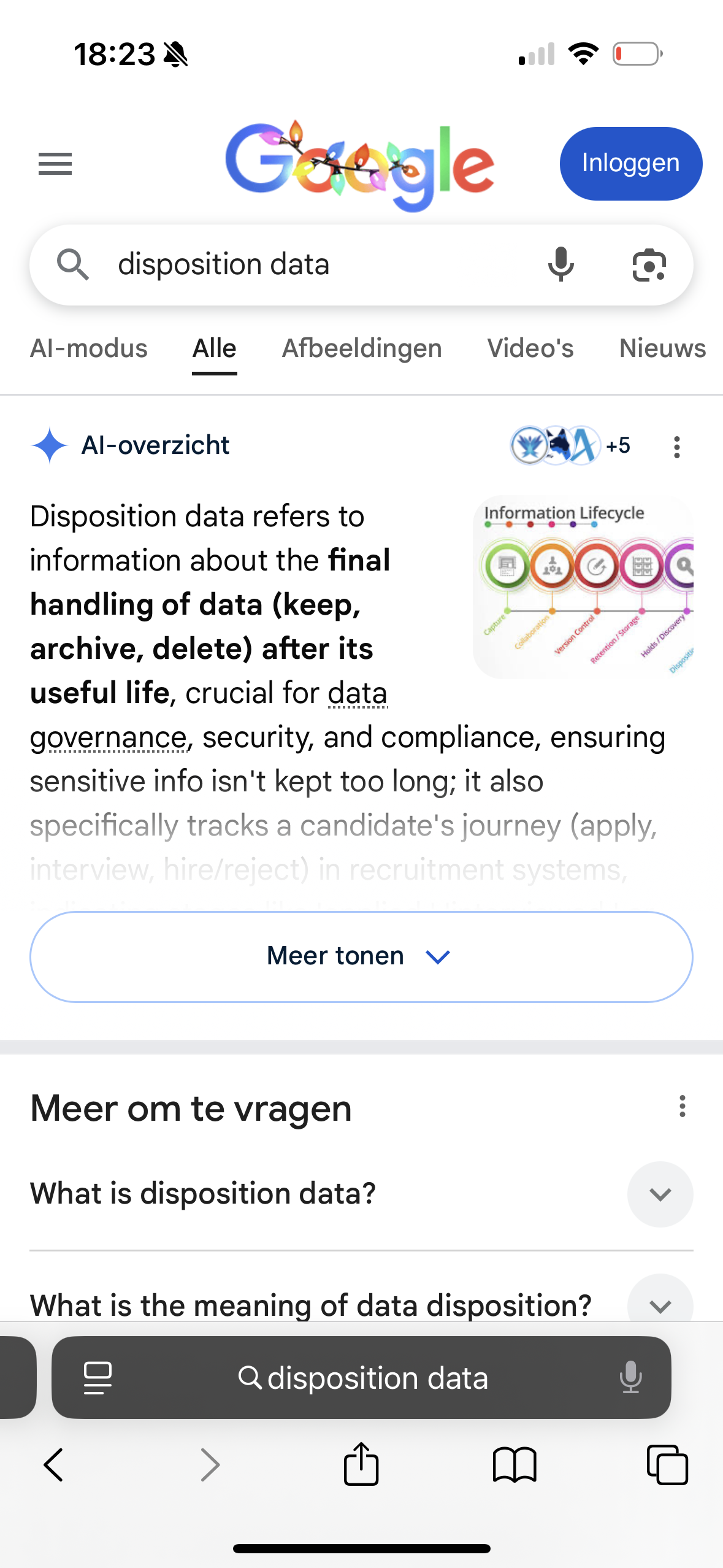Expand overview with Meer tonen
Image resolution: width=723 pixels, height=1568 pixels.
(361, 956)
